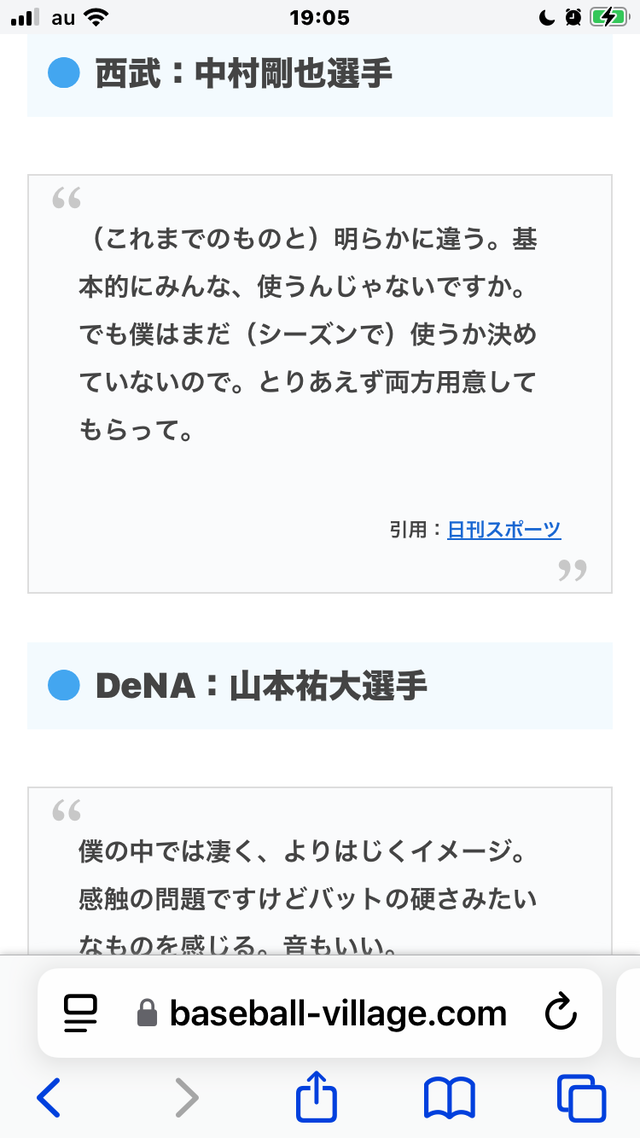The width and height of the screenshot is (640, 1138).
Task: Tap the baseball-village.com address field
Action: click(320, 1013)
